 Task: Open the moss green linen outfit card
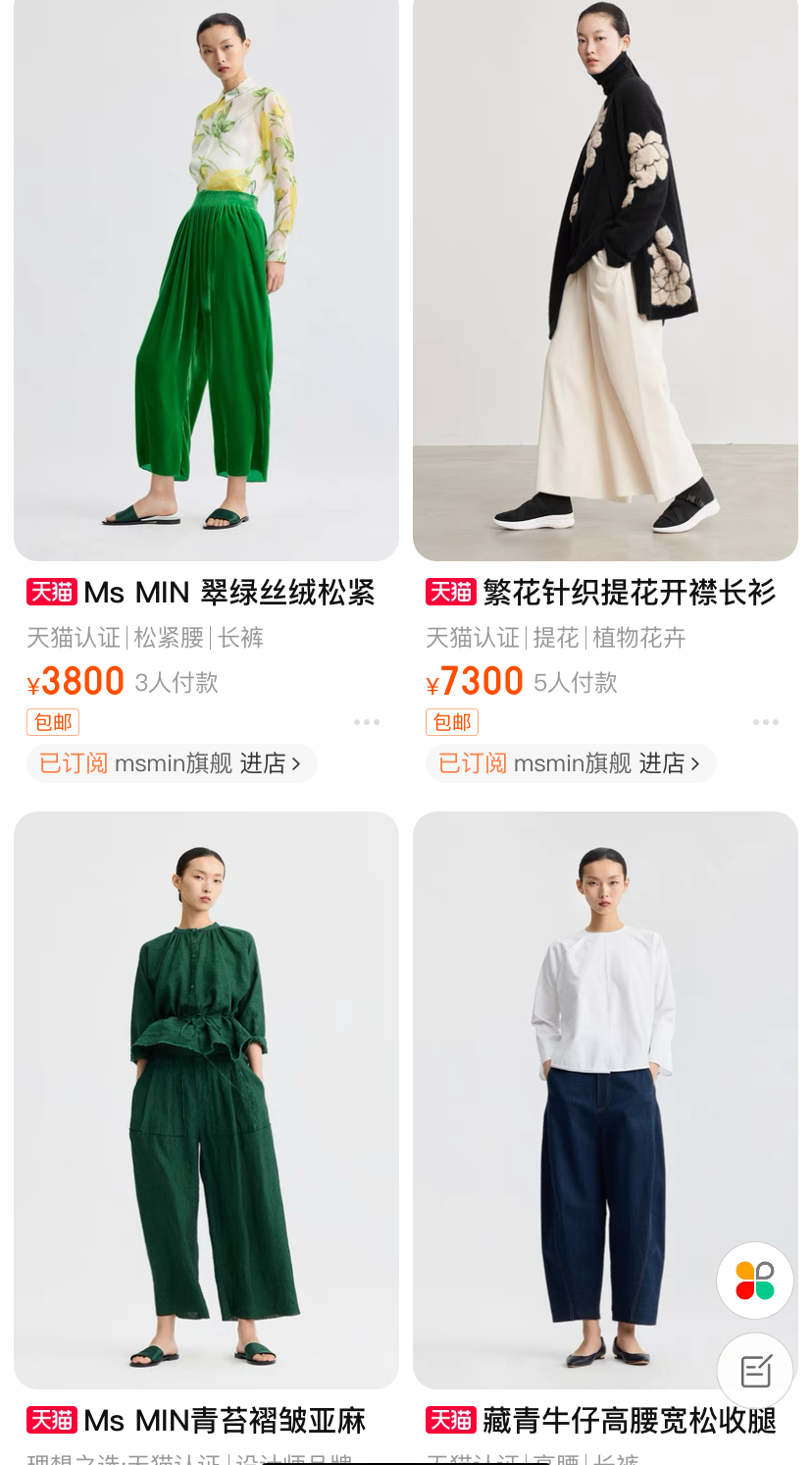[x=206, y=1099]
